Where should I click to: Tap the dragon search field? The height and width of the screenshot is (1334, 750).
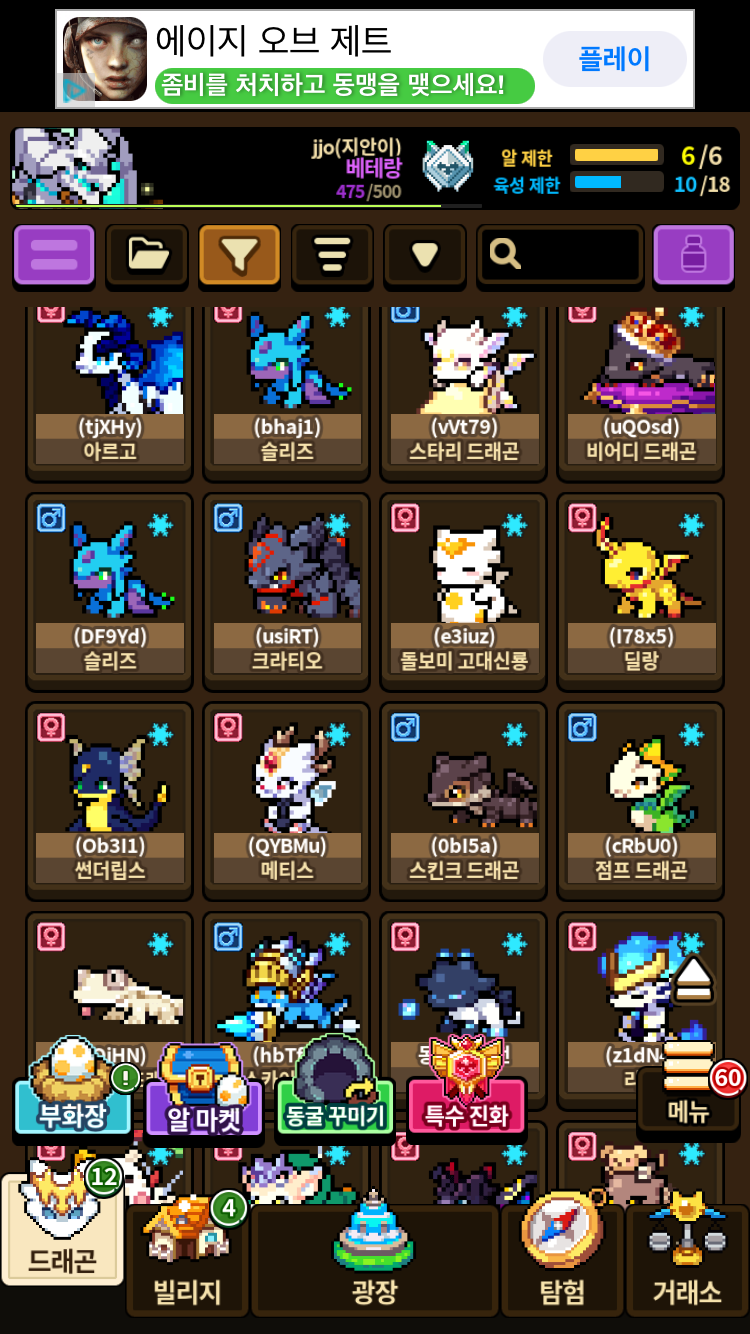560,255
